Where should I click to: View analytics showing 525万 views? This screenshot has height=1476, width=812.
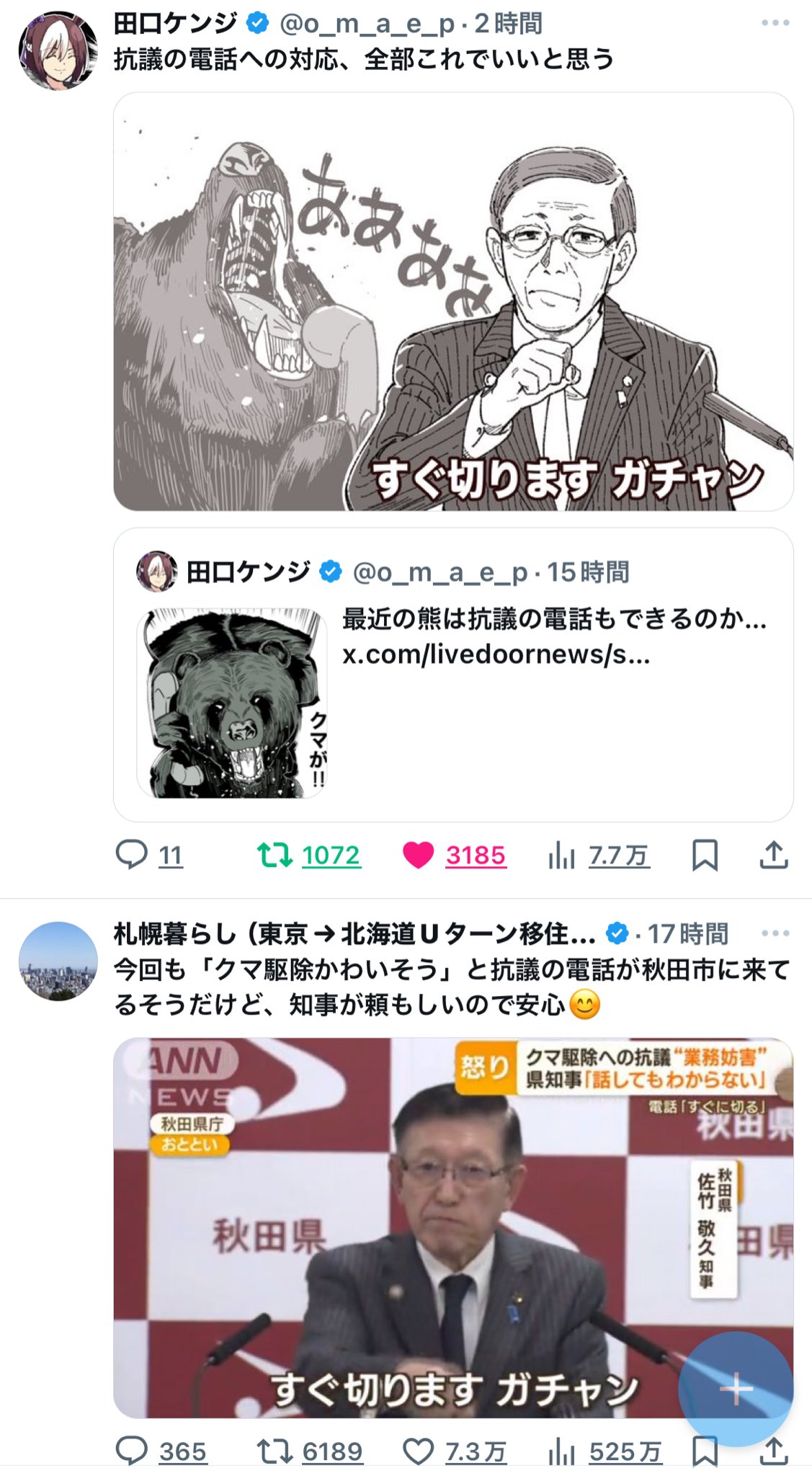click(x=604, y=1451)
